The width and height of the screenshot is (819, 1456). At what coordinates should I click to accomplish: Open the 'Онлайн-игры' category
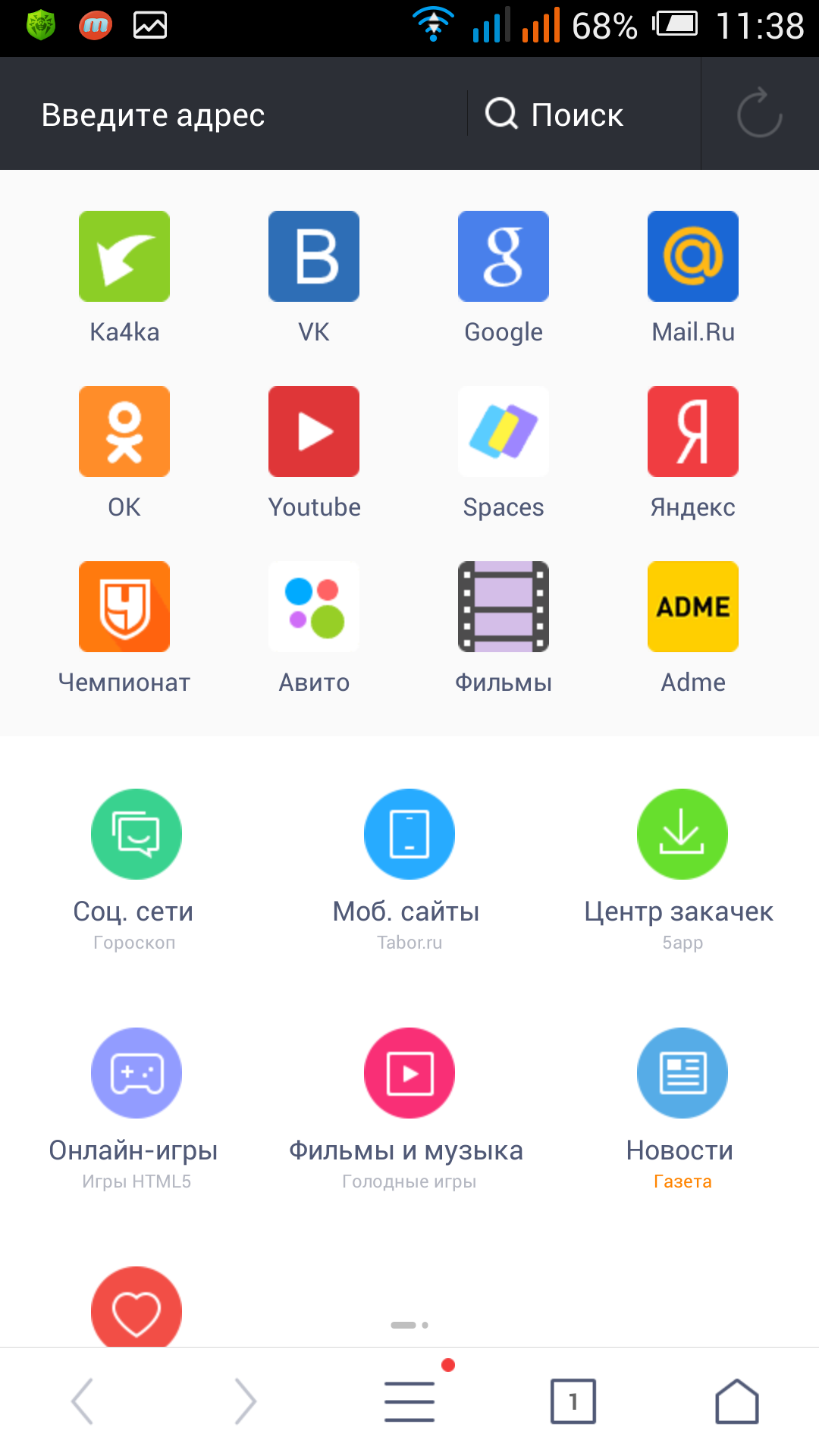[x=136, y=1074]
